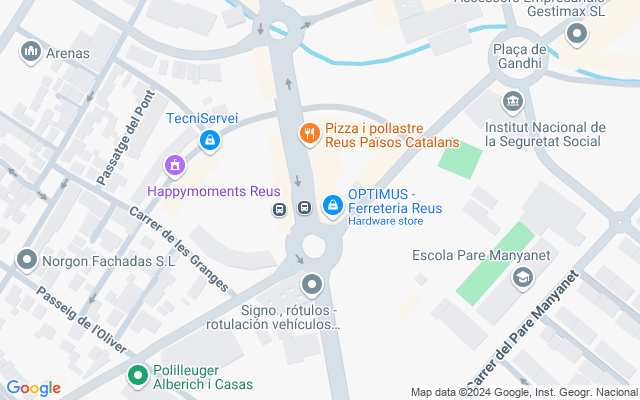
Task: Open Norgon Fachadas S.L marker
Action: pos(27,261)
